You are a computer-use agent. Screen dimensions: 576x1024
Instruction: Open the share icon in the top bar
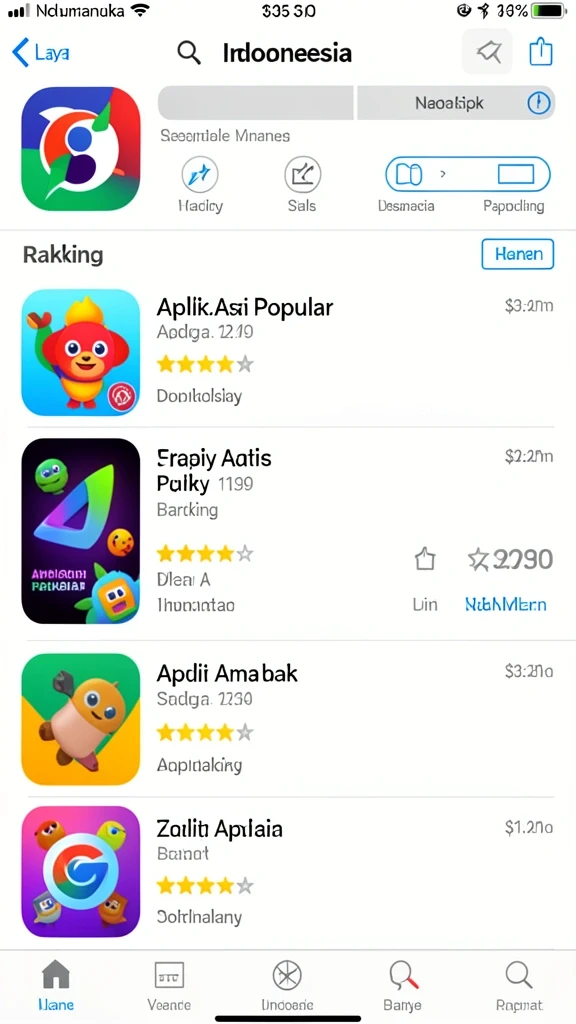tap(541, 52)
